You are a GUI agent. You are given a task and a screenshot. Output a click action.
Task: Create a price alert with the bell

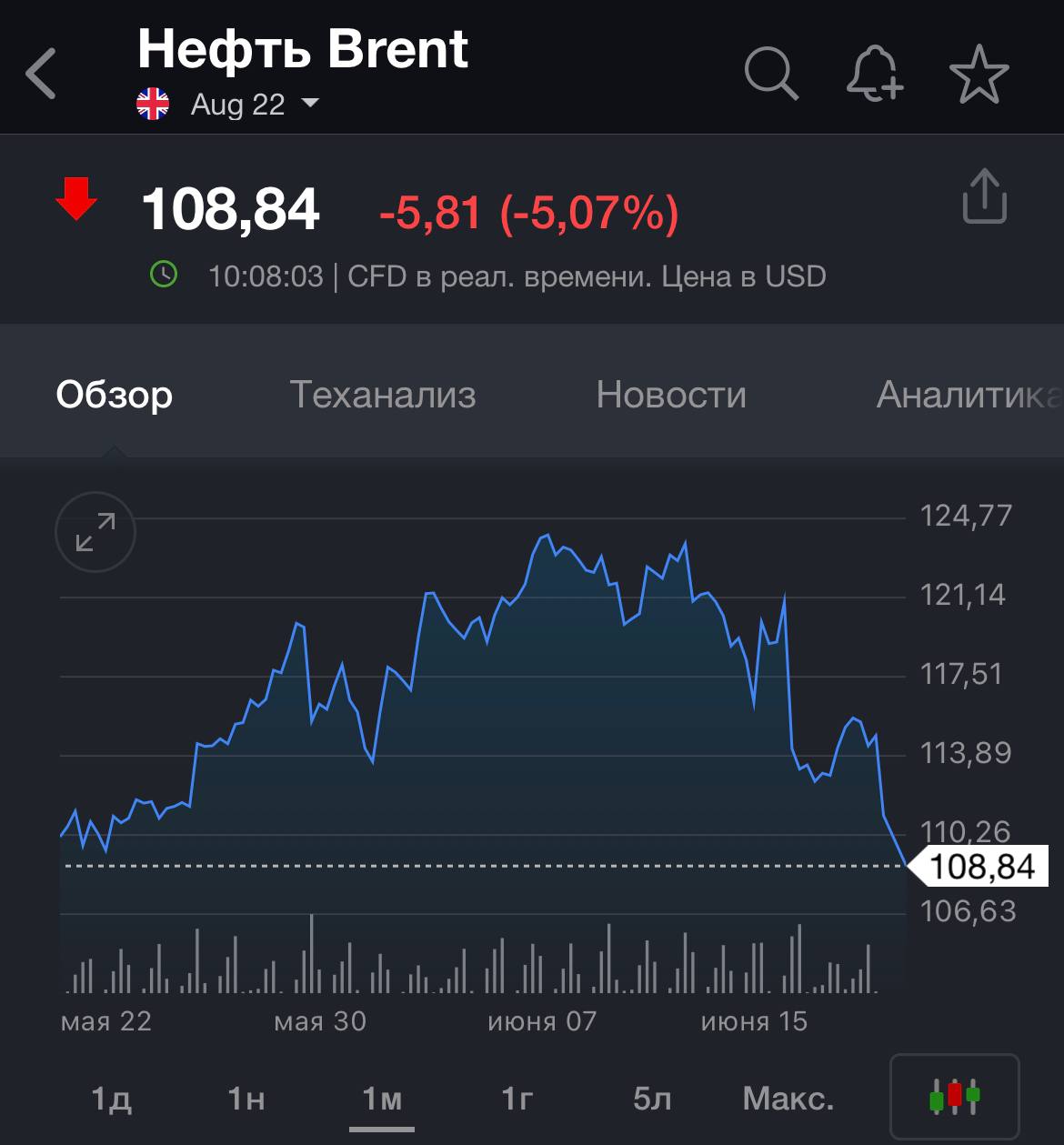pos(874,73)
